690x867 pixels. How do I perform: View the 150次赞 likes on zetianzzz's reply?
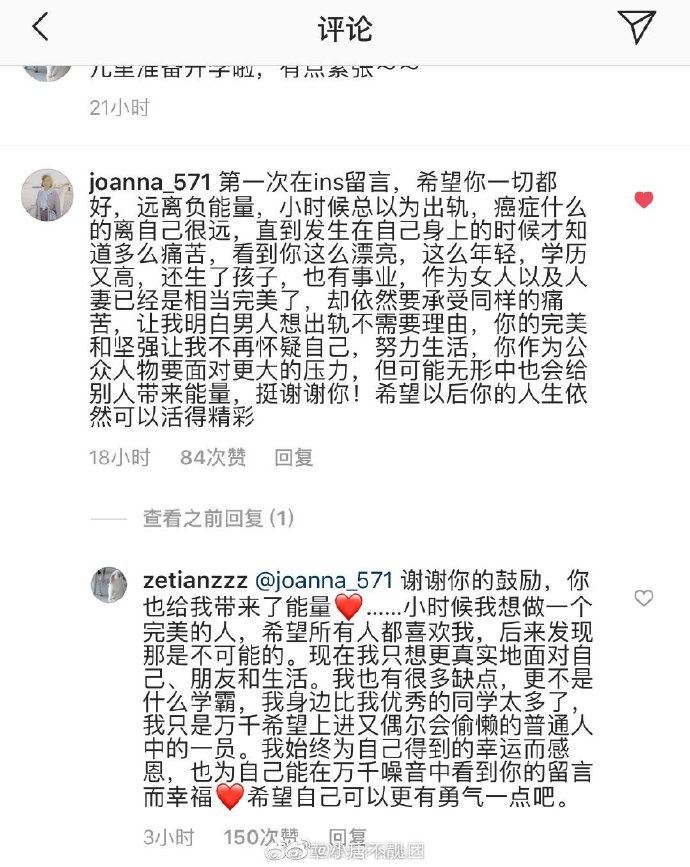tap(262, 836)
